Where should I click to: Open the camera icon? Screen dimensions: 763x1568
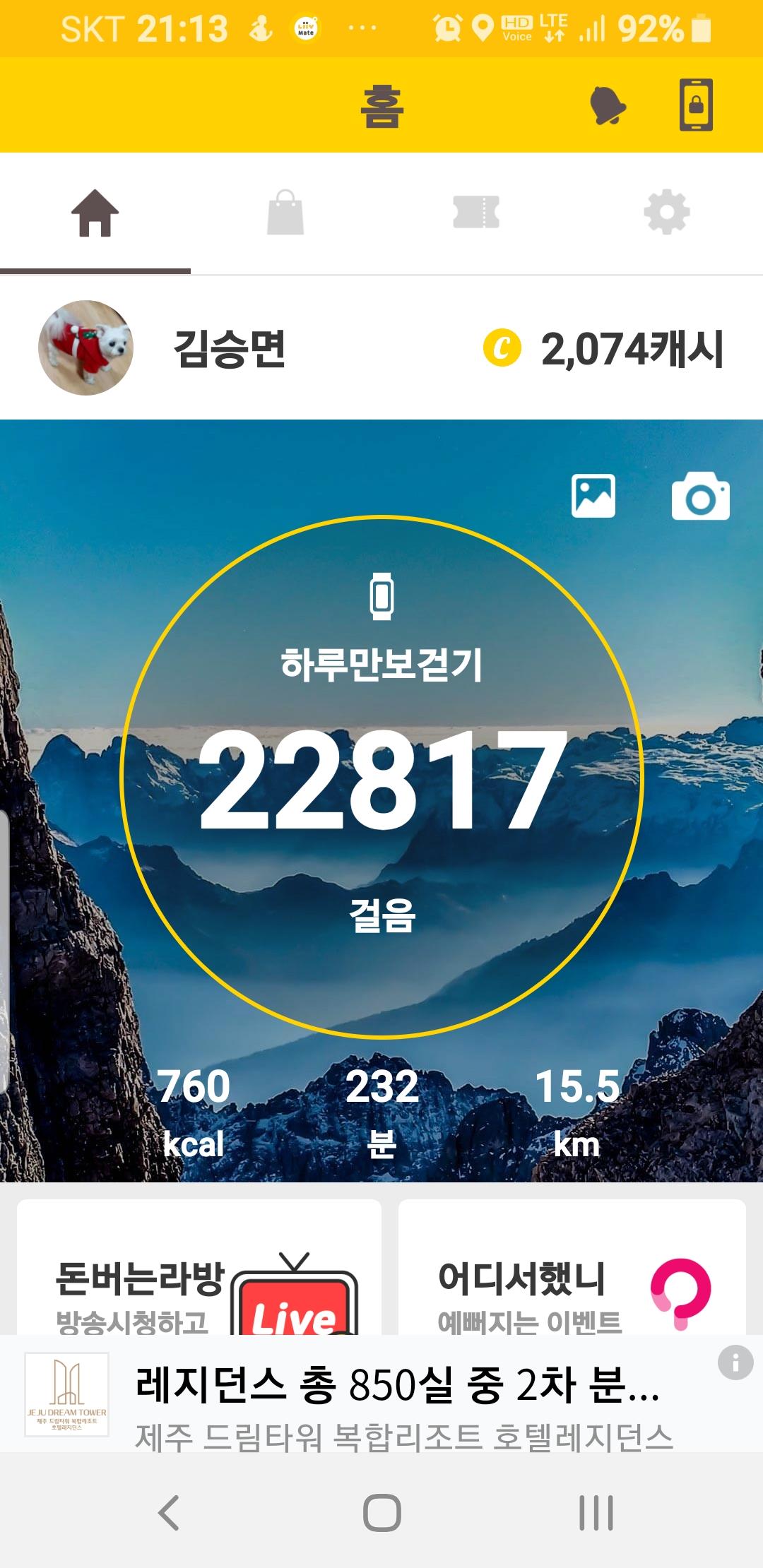700,497
